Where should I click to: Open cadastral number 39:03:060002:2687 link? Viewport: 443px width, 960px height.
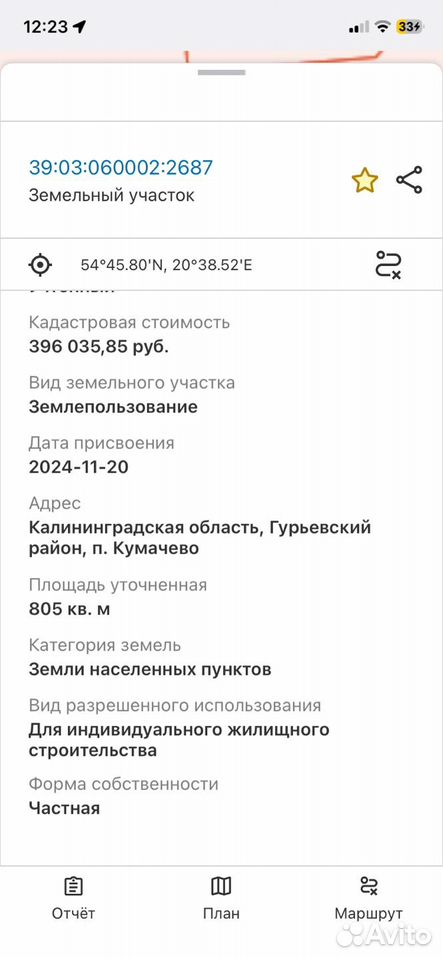(x=121, y=167)
